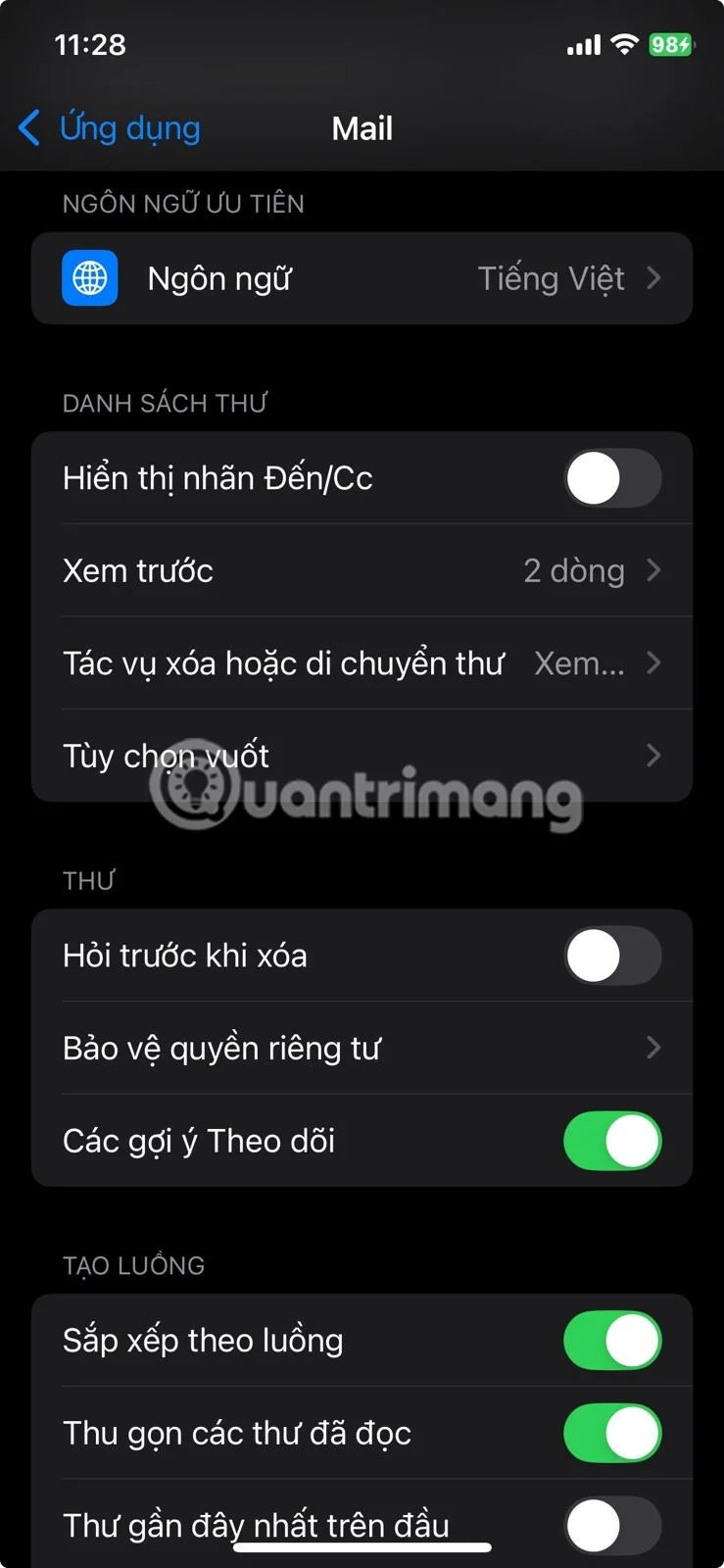Viewport: 724px width, 1568px height.
Task: Disable Thu gọn các thư đã đọc
Action: [612, 1433]
